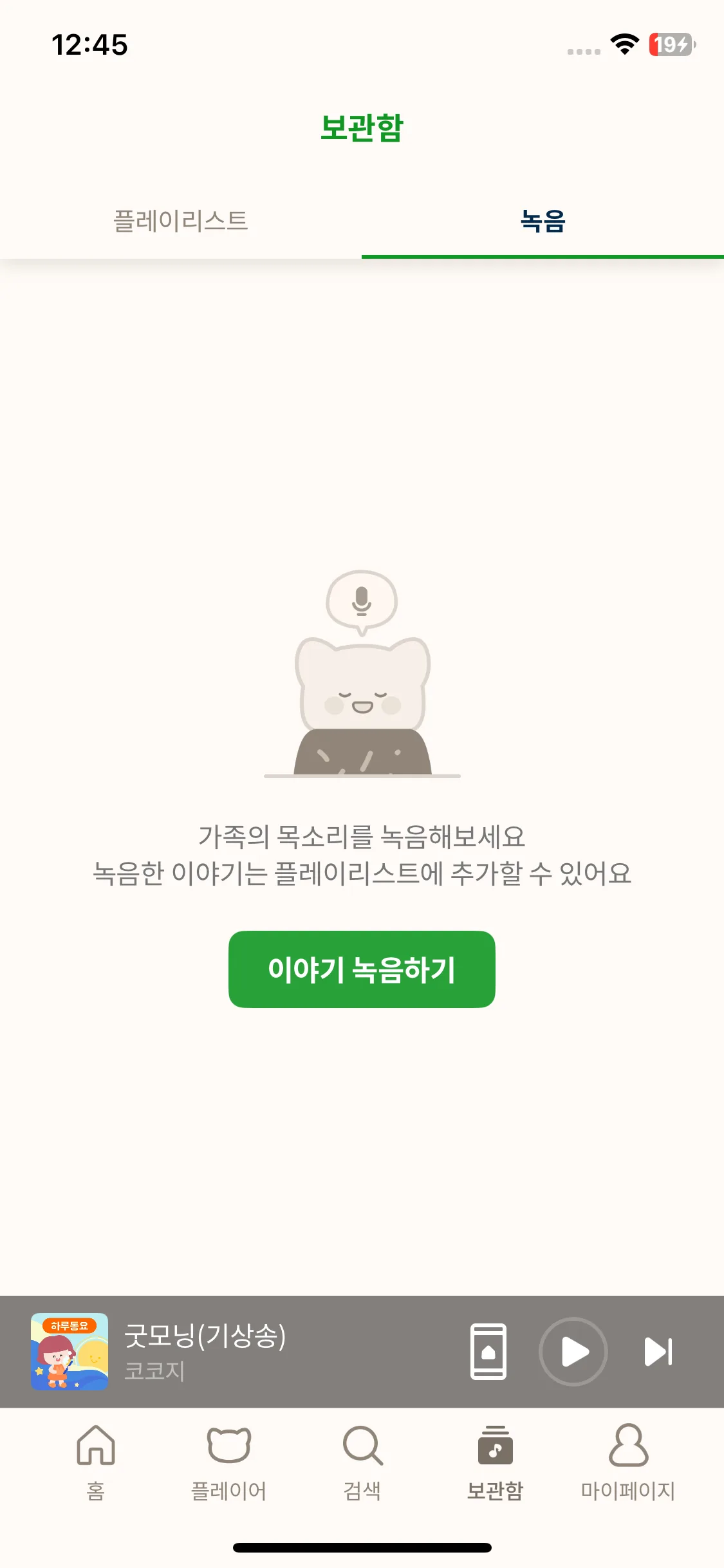
Task: Switch to the 플레이리스트 tab
Action: point(182,221)
